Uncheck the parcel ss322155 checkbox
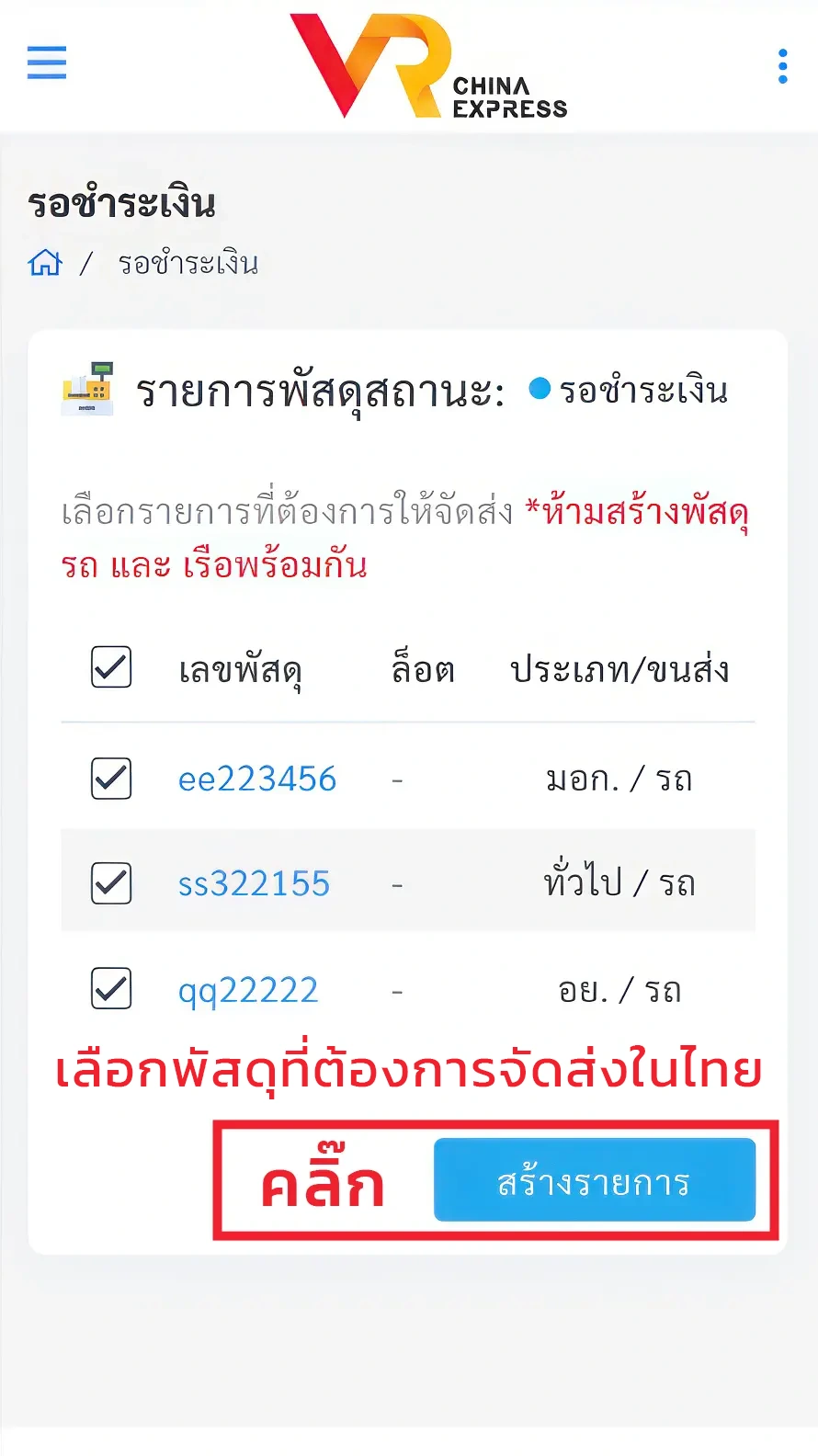The image size is (818, 1456). click(x=111, y=883)
